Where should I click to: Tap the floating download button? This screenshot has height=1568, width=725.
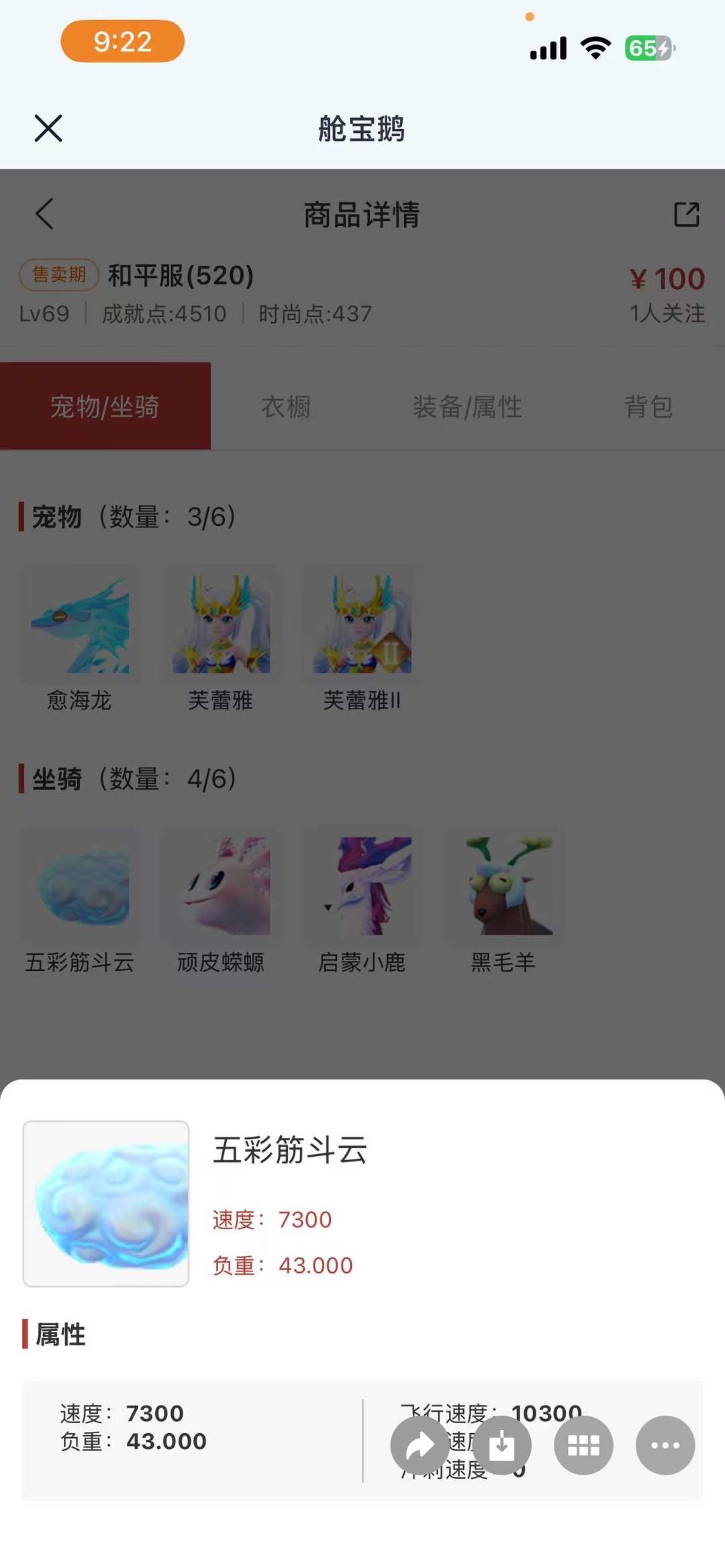501,1445
